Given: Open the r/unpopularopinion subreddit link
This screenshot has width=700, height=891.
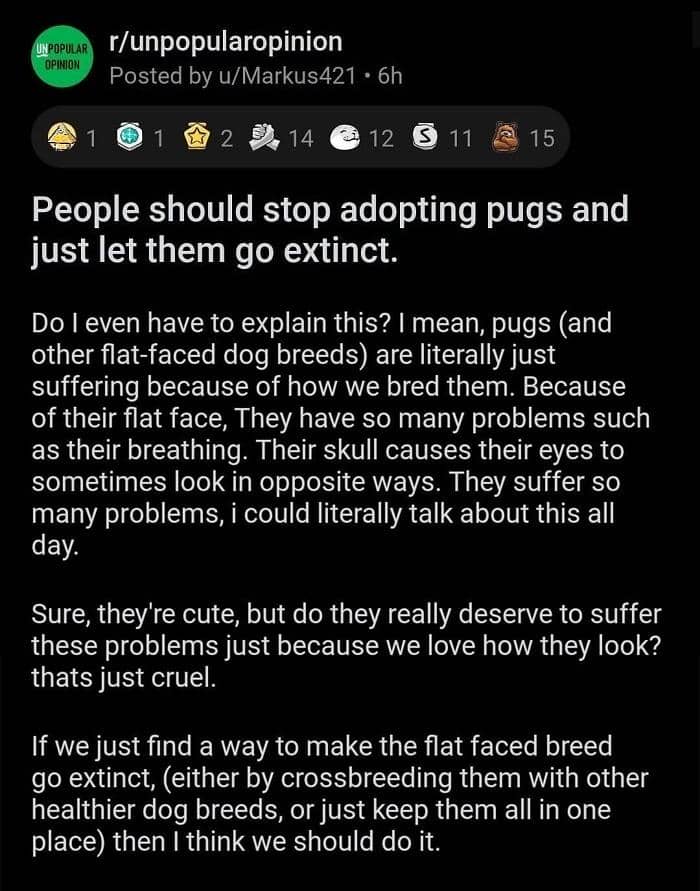Looking at the screenshot, I should [226, 42].
